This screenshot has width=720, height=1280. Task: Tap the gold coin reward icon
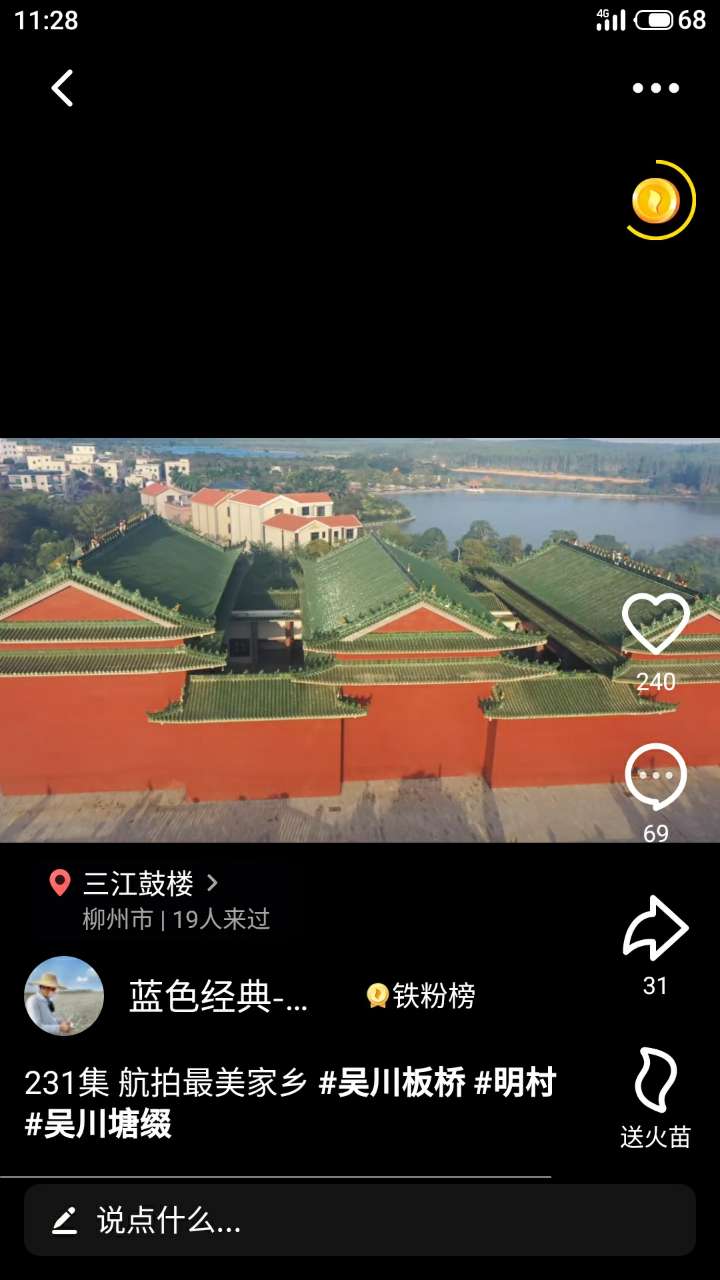coord(656,201)
